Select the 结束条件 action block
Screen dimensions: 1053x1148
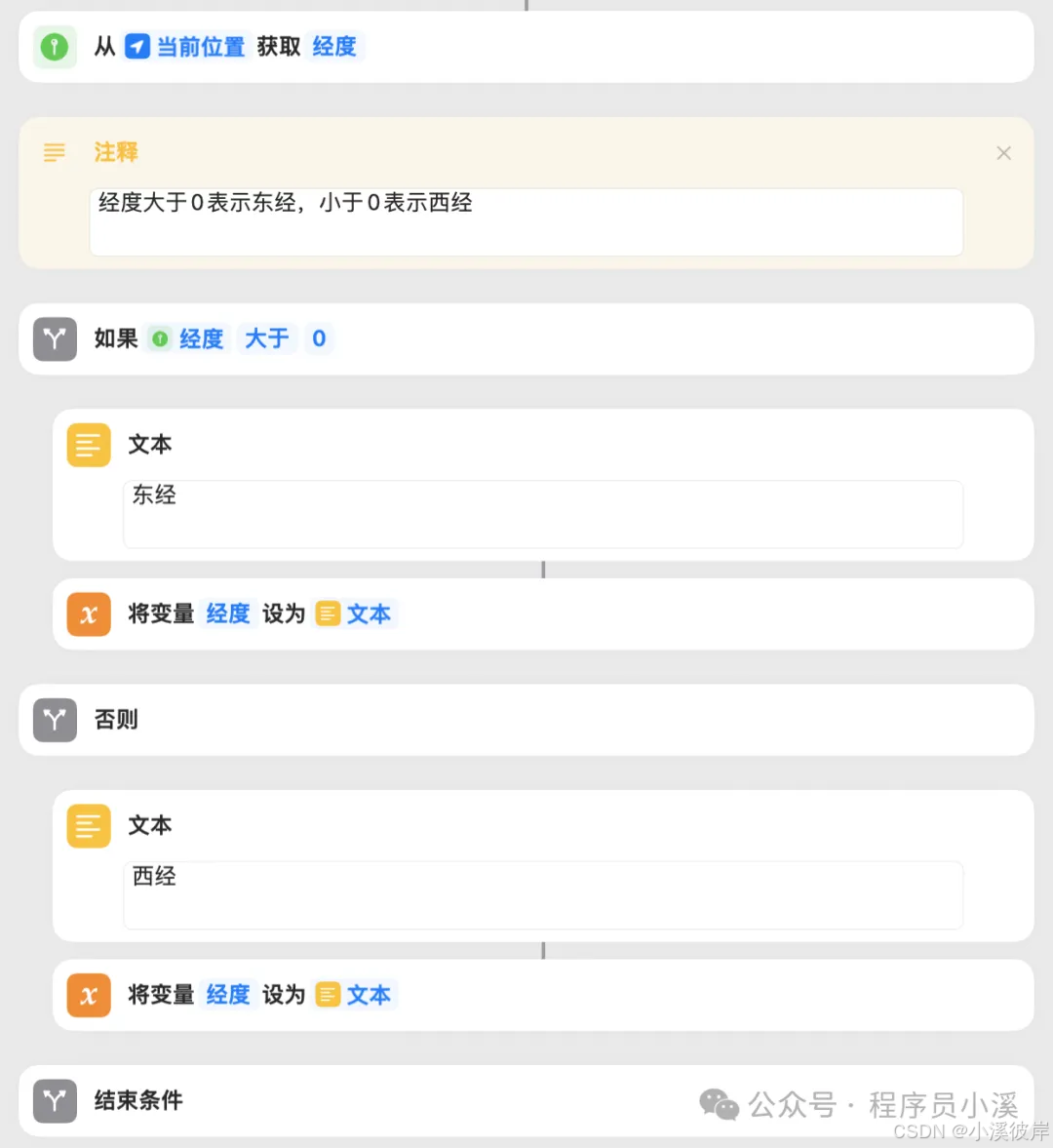526,1100
